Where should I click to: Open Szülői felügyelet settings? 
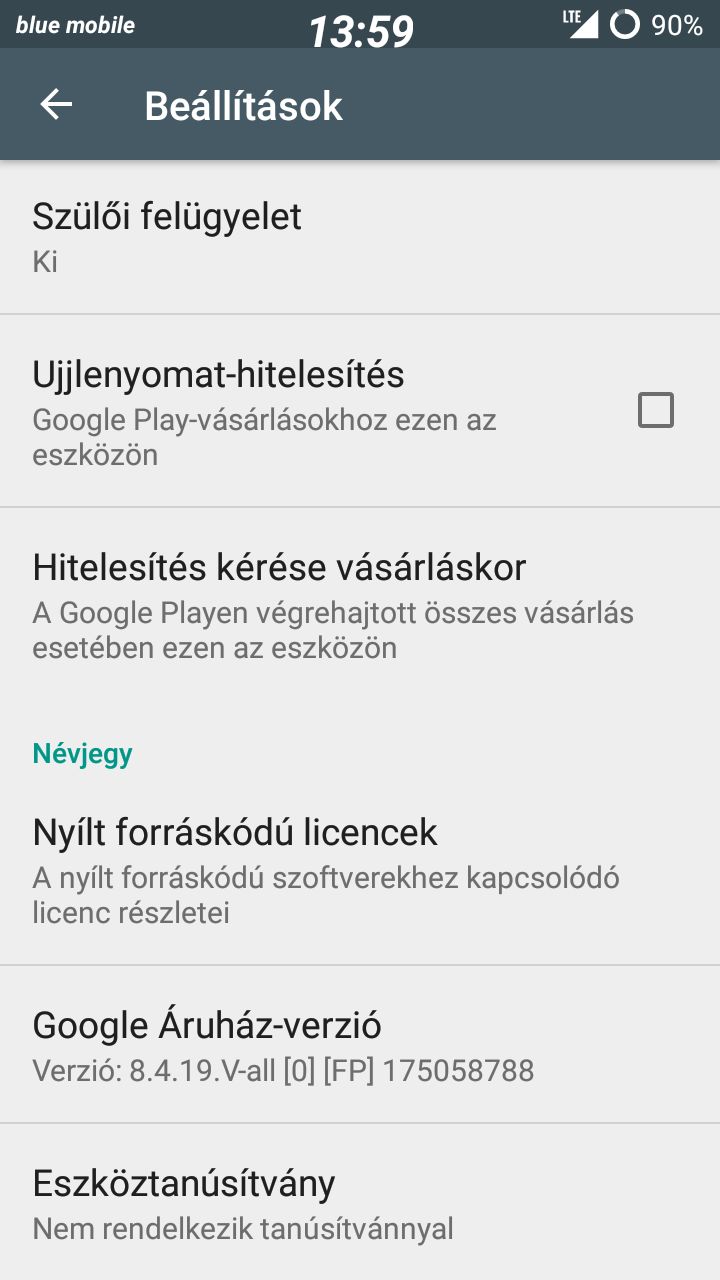point(360,237)
